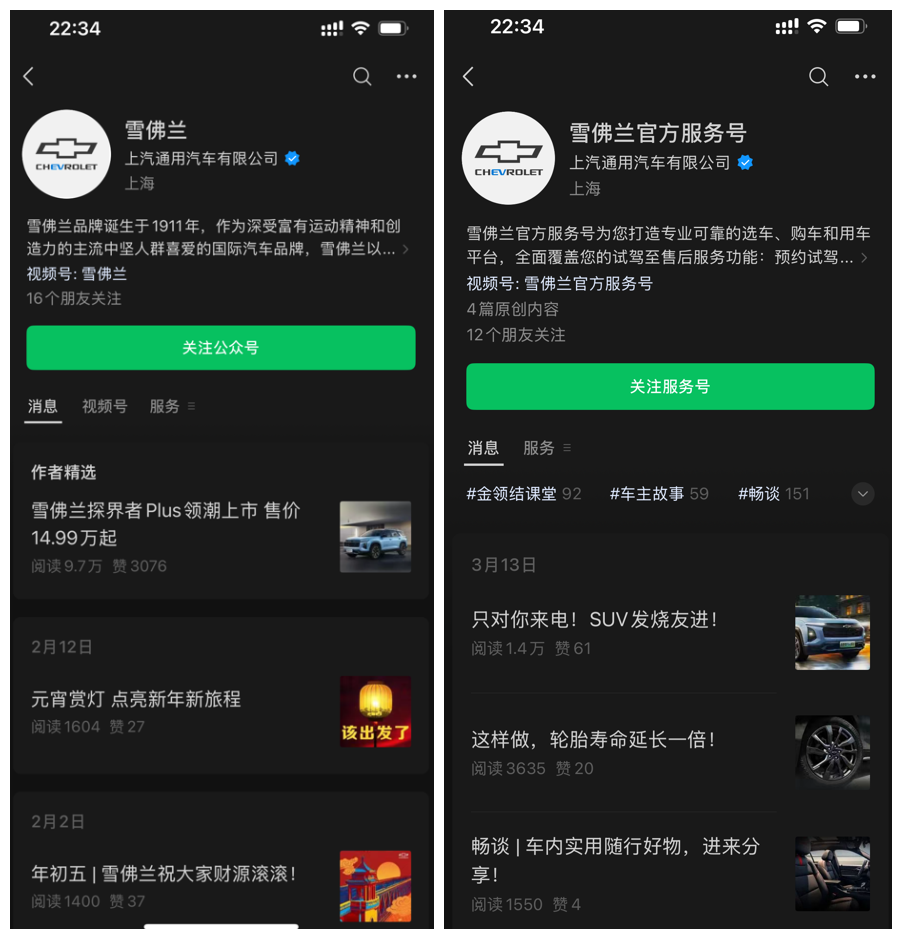
Task: Open article 年初五 雪佛兰祝大家财源滚滚
Action: click(x=164, y=873)
